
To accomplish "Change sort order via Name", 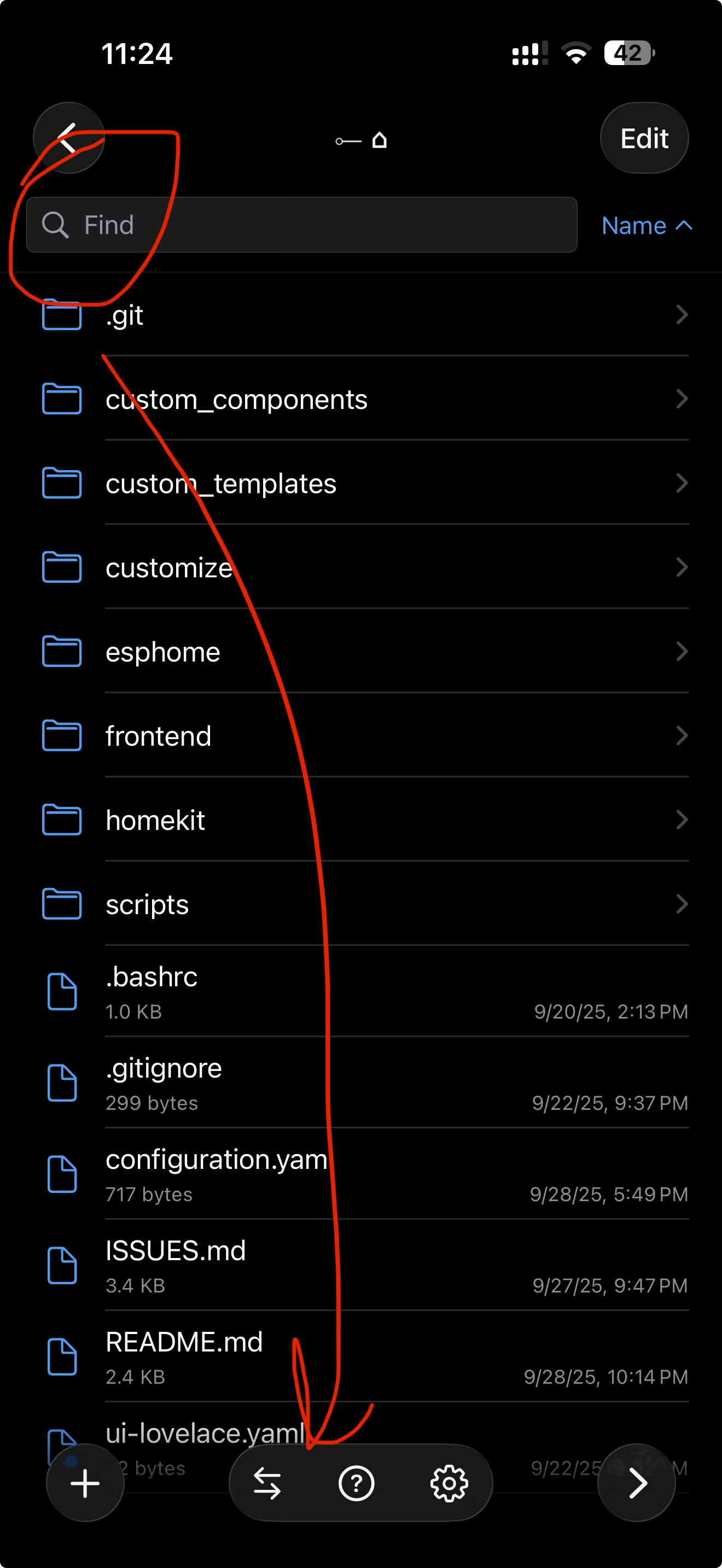I will pos(646,226).
